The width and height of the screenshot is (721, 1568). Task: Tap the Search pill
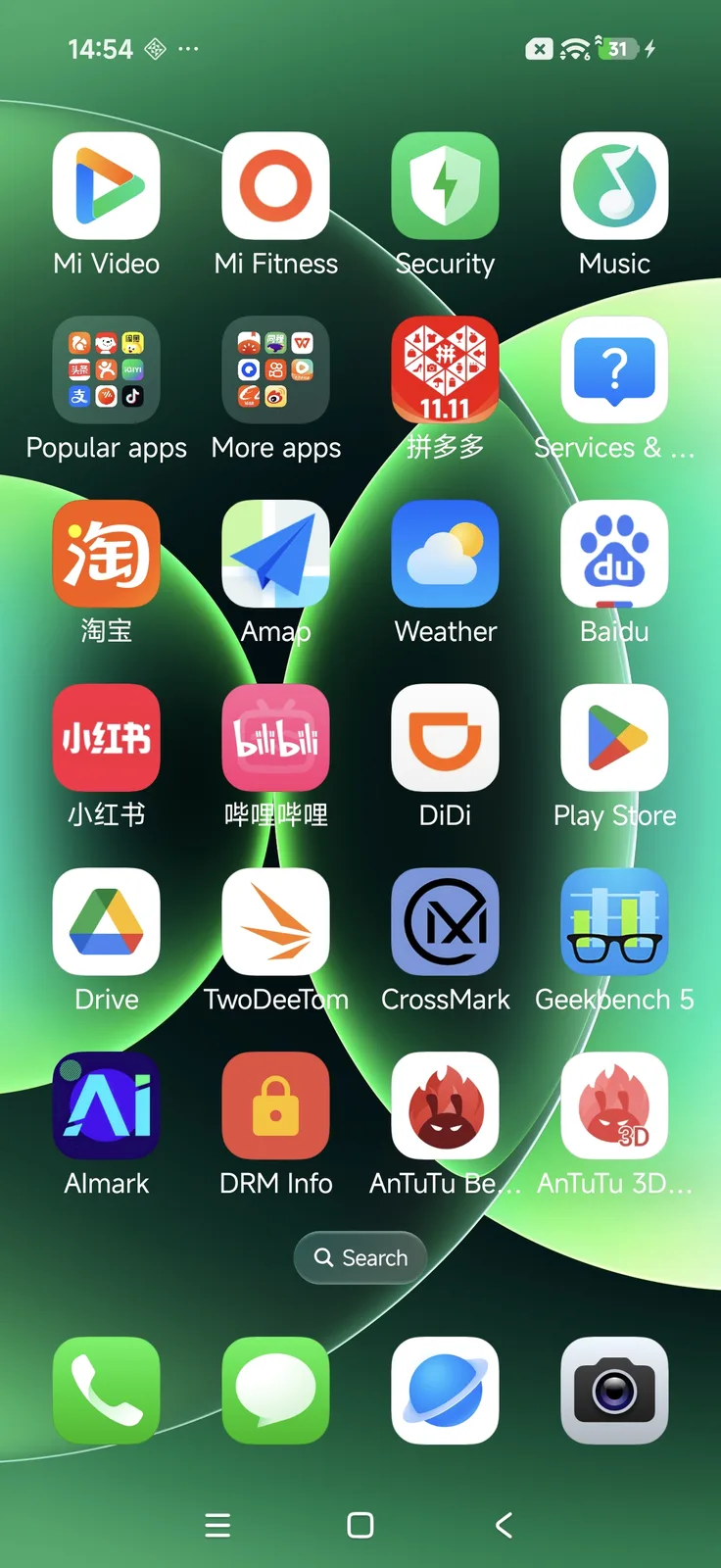pos(360,1257)
